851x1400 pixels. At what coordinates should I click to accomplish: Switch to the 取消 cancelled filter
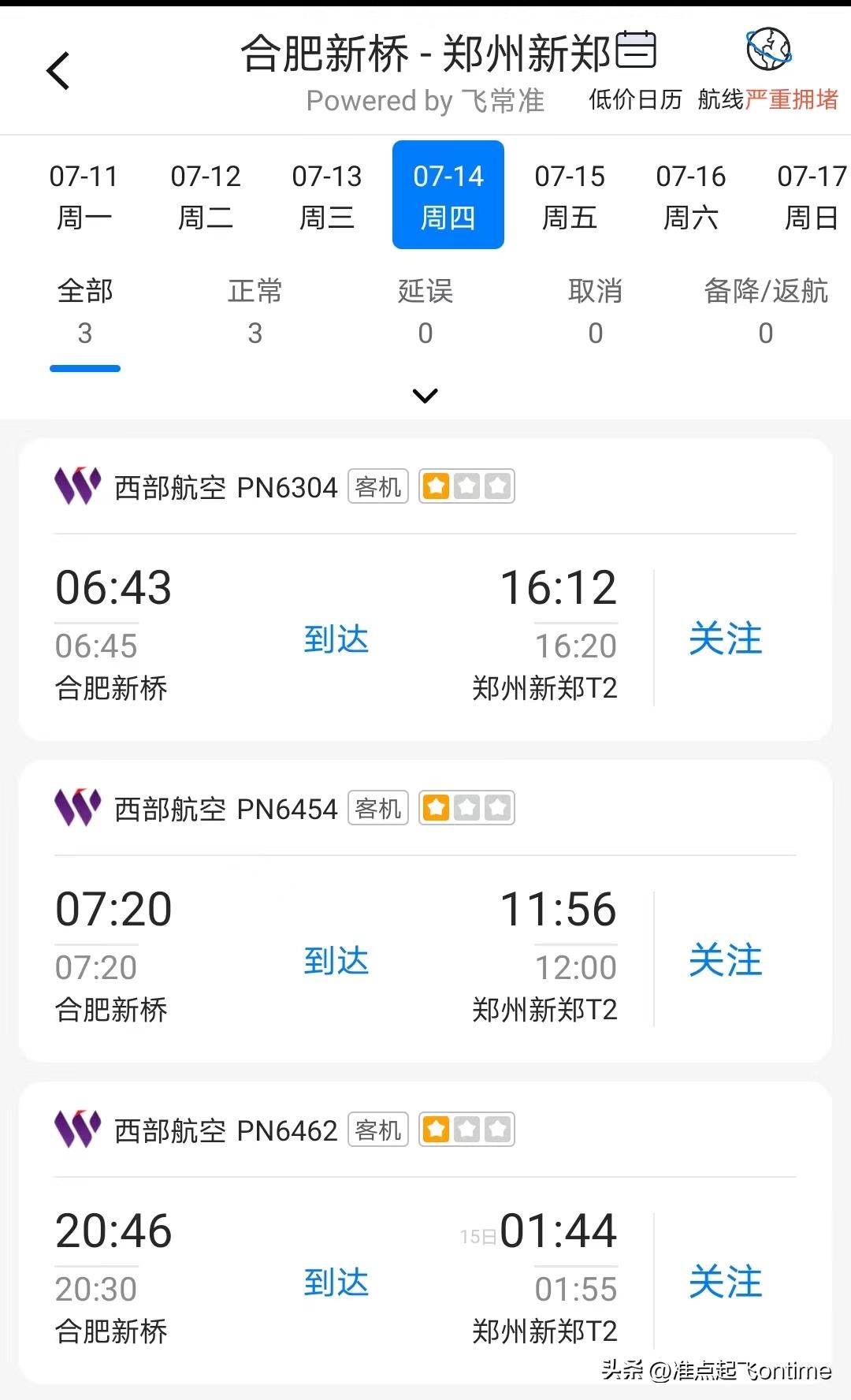pyautogui.click(x=596, y=312)
